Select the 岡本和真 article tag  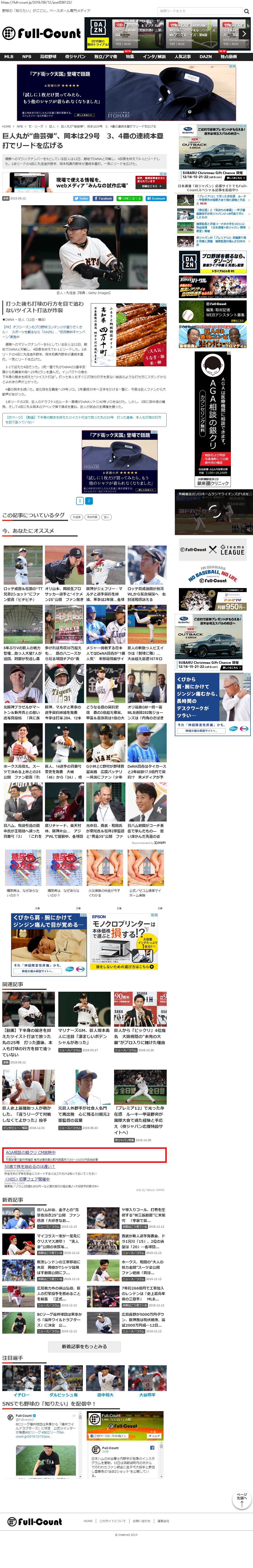tap(92, 517)
